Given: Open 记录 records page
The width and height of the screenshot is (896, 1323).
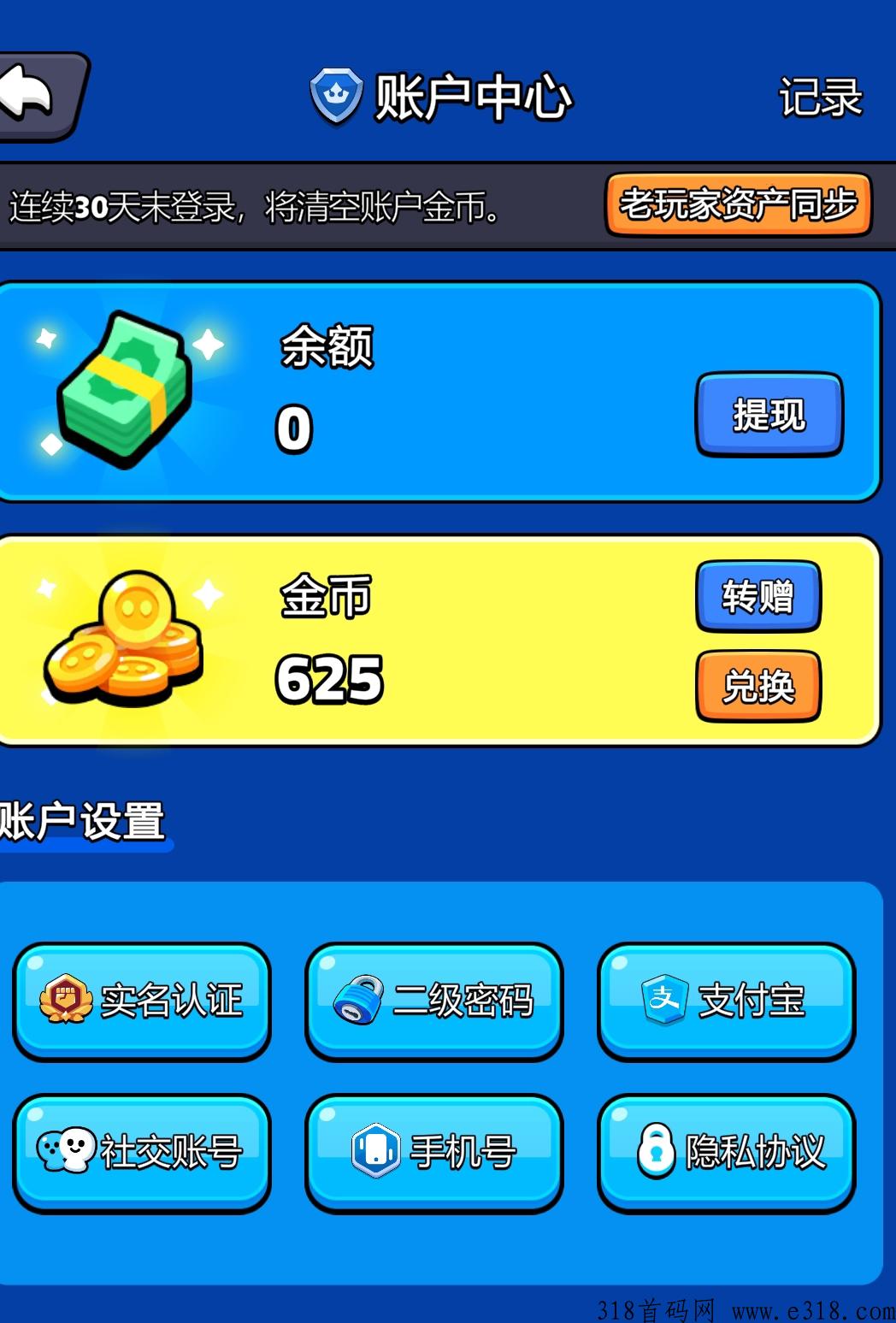Looking at the screenshot, I should [x=819, y=97].
